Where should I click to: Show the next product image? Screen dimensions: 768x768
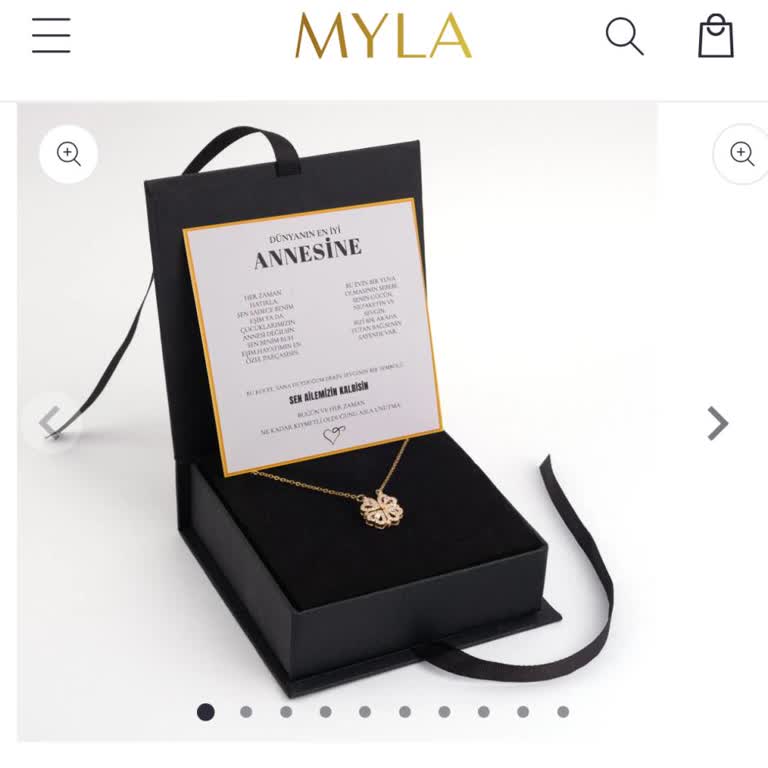click(717, 423)
